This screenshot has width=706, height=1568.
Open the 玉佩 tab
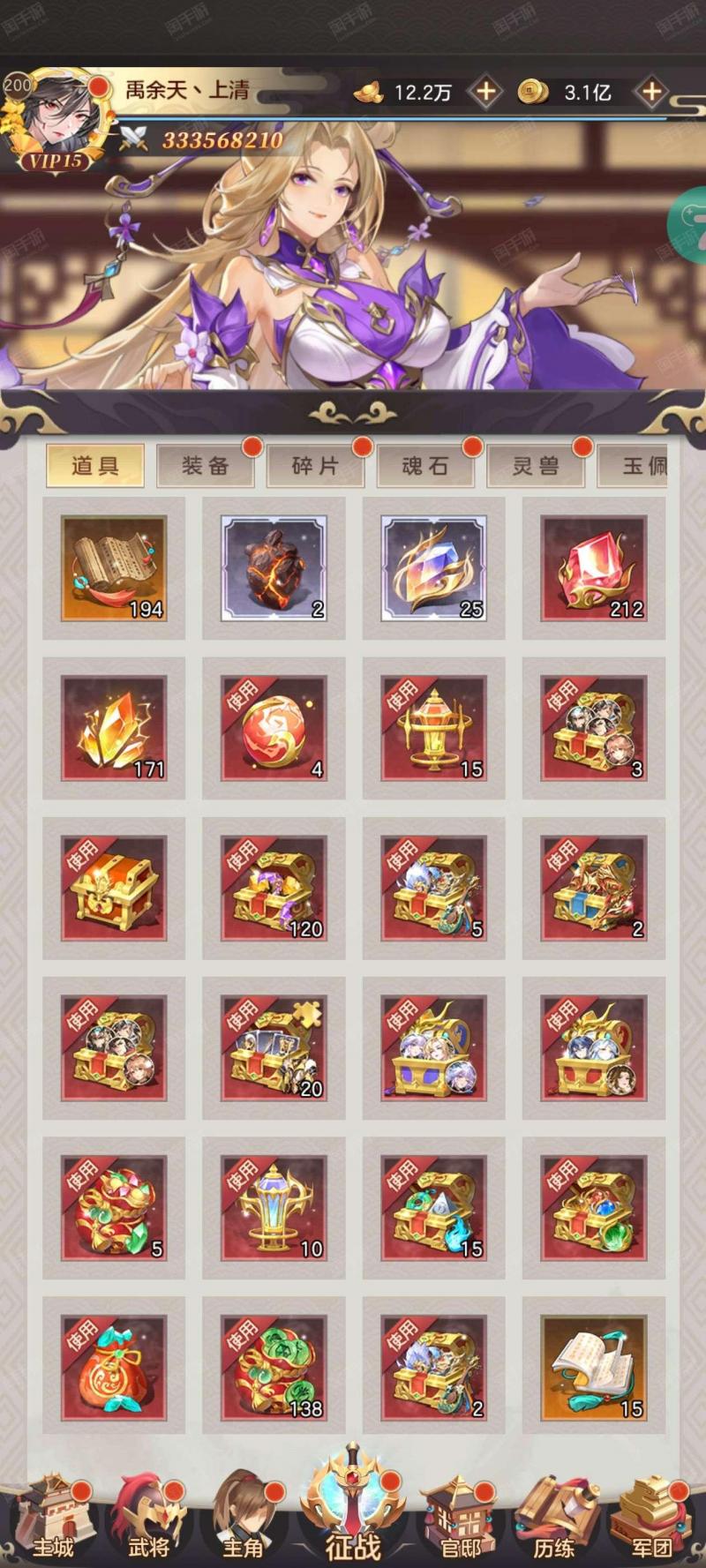[x=635, y=466]
